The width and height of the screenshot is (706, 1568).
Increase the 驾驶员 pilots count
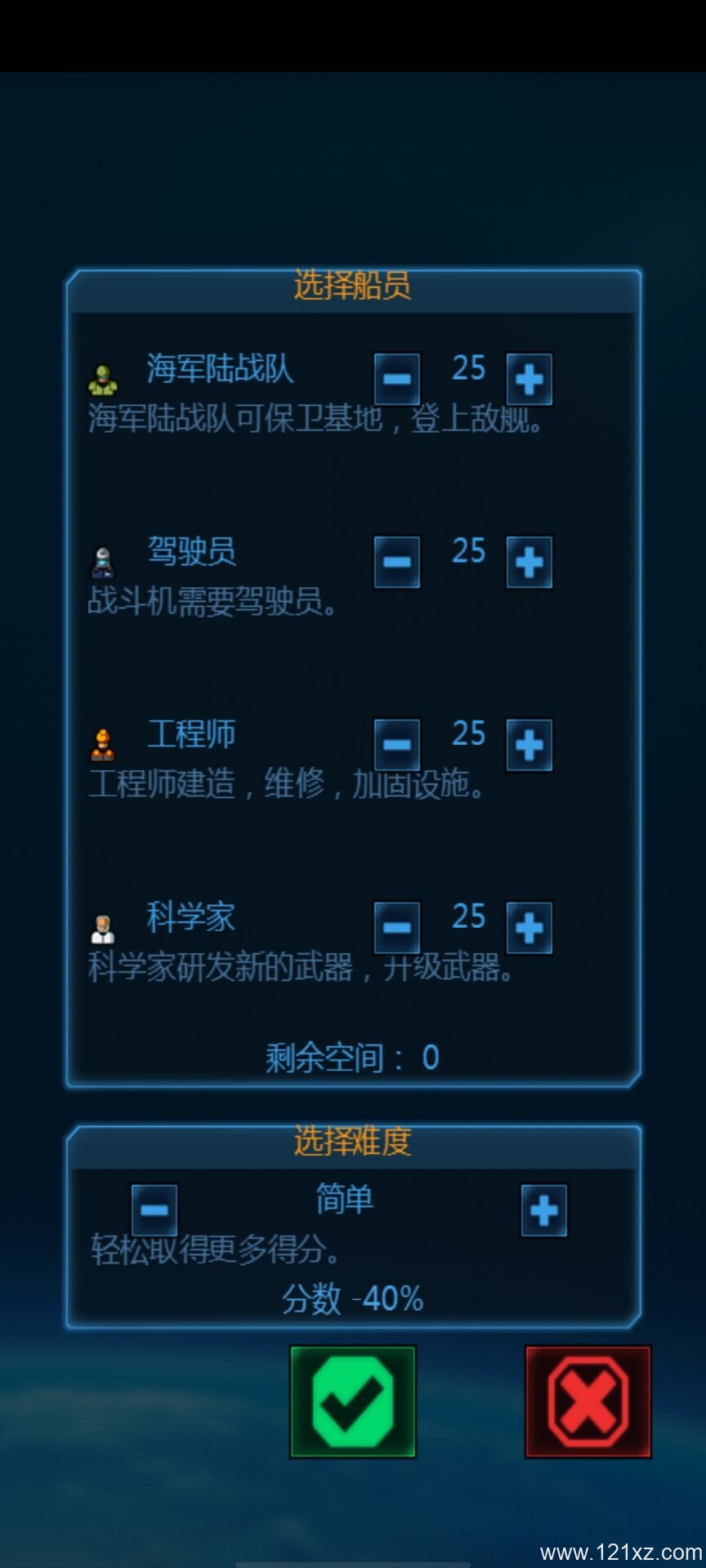(x=529, y=562)
